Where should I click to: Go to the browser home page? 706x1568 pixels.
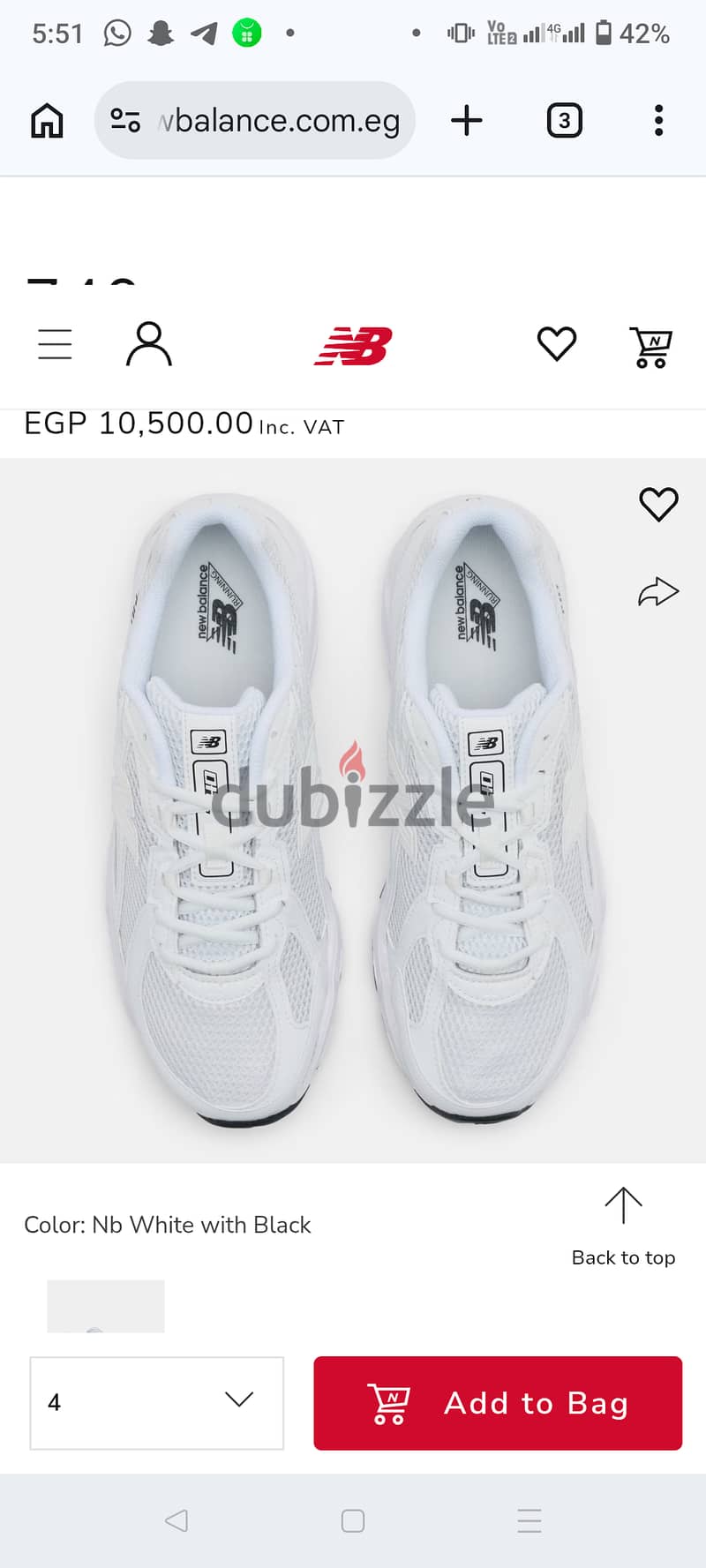click(x=48, y=121)
